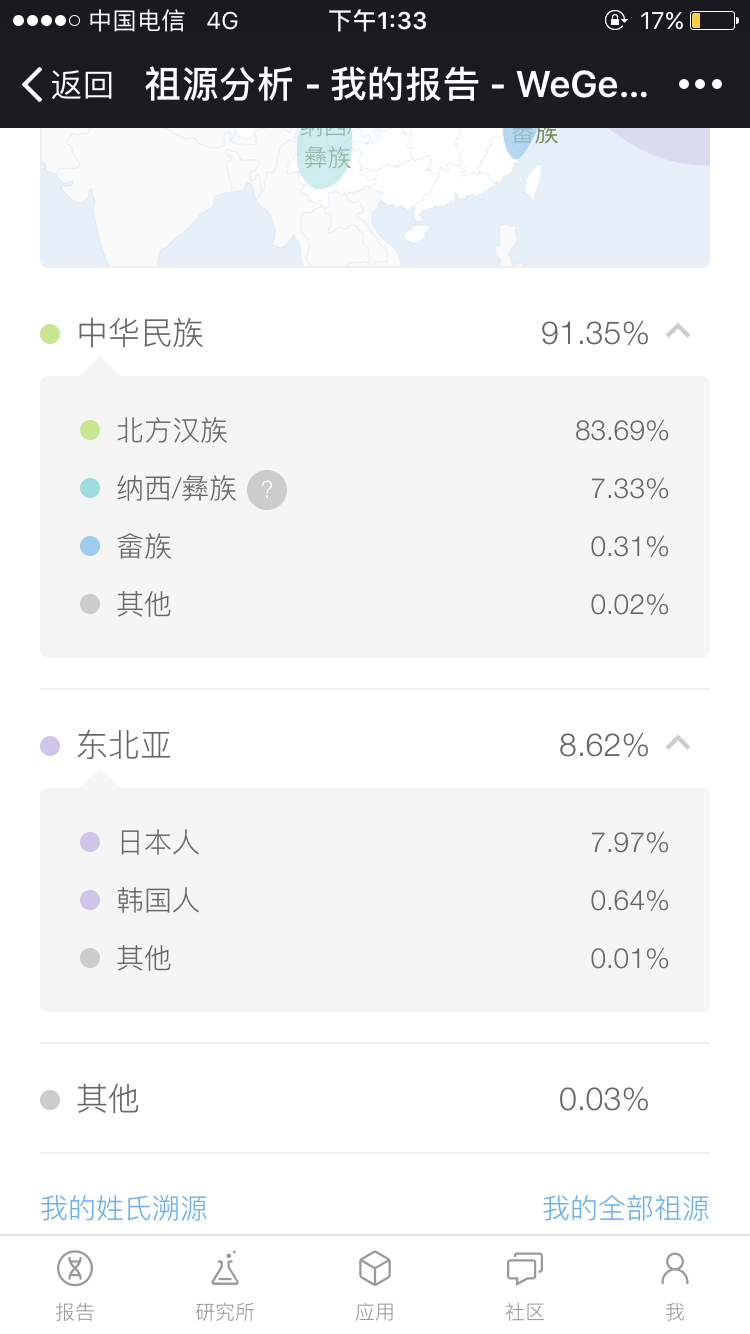
Task: Open the three-dot overflow menu
Action: 700,85
